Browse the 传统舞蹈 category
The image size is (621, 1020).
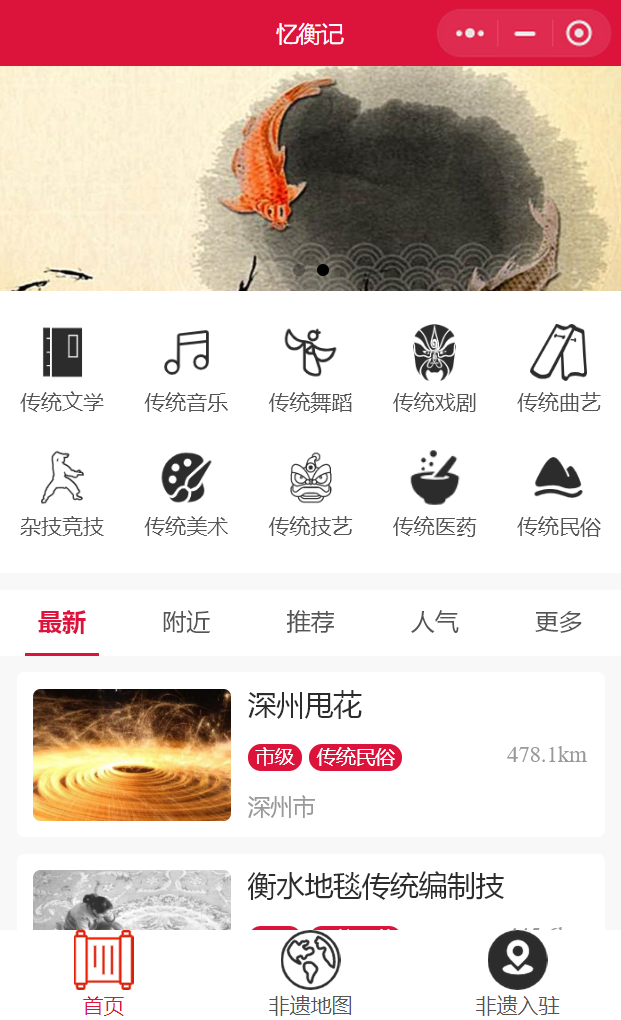click(311, 369)
